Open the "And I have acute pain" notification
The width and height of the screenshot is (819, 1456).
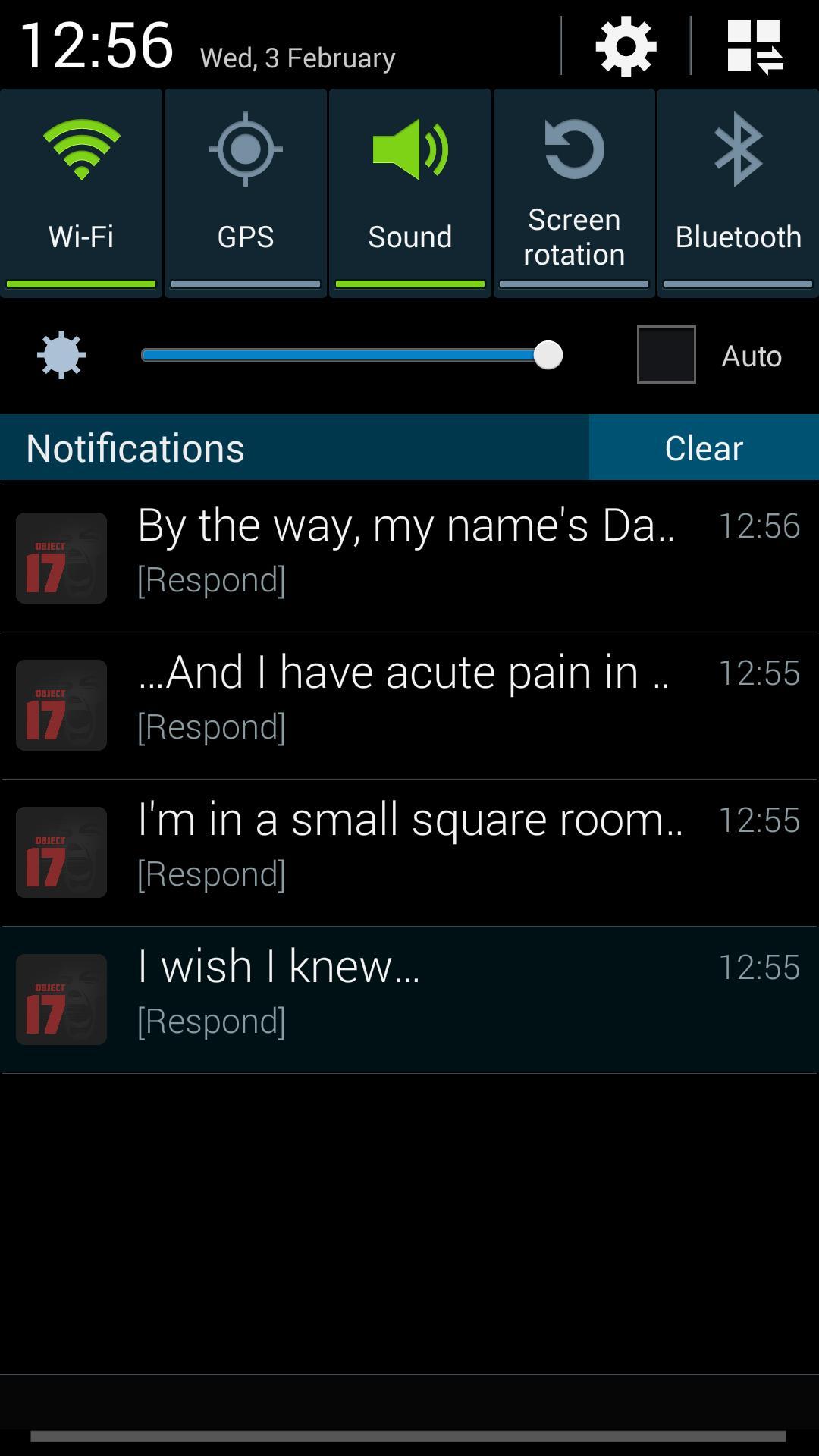pyautogui.click(x=409, y=704)
